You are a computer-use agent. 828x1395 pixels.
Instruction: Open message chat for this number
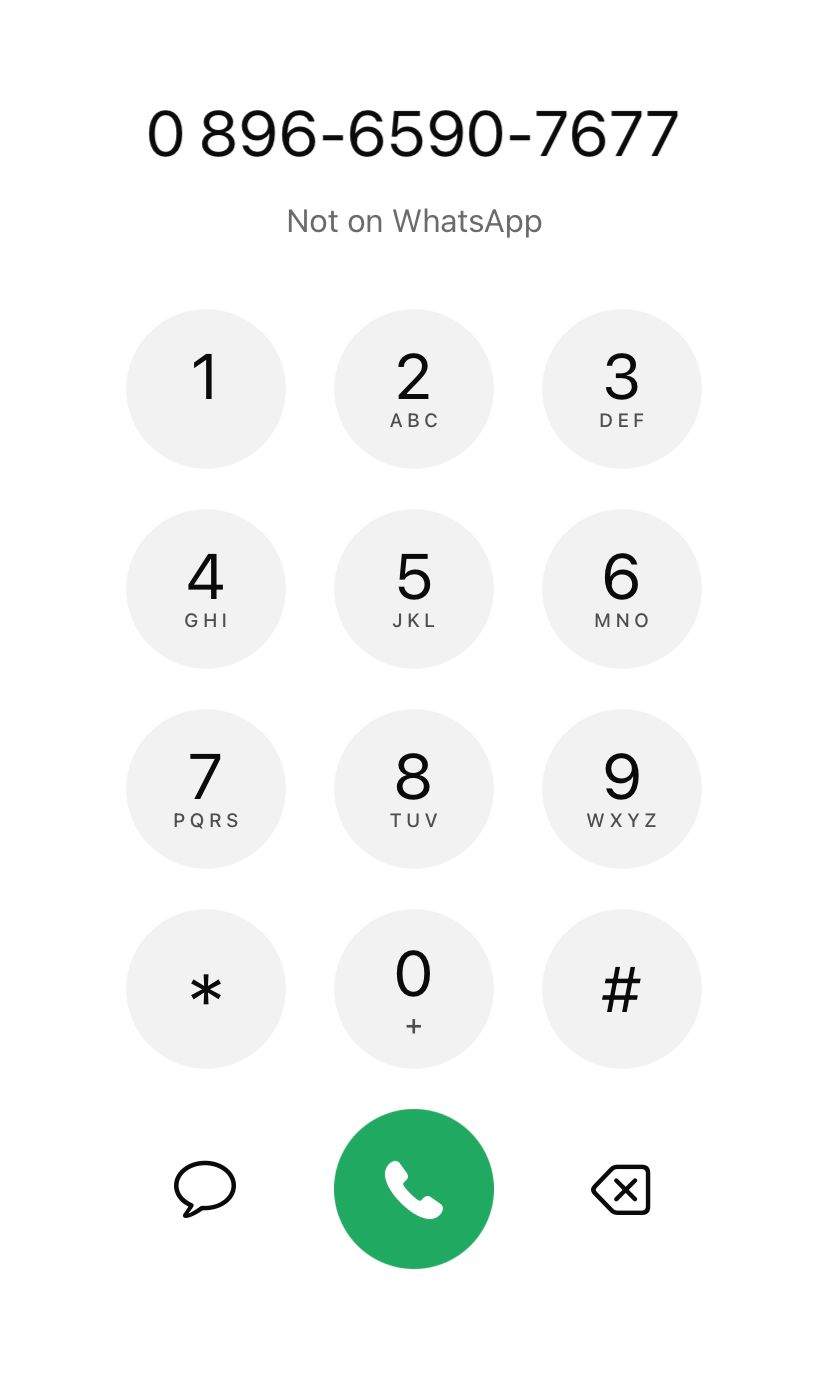pos(205,1188)
